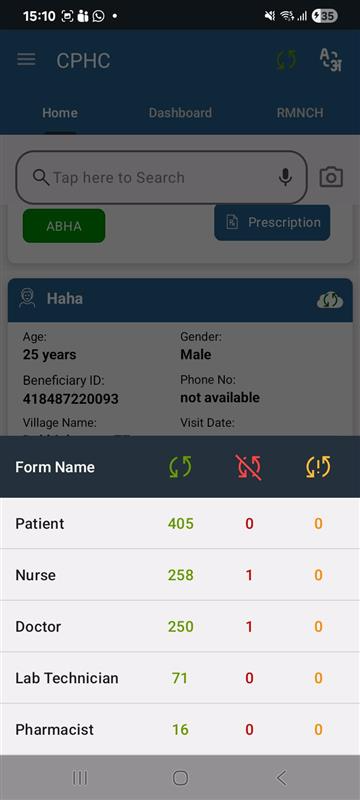Open the hamburger drawer menu
360x800 pixels.
[x=27, y=60]
